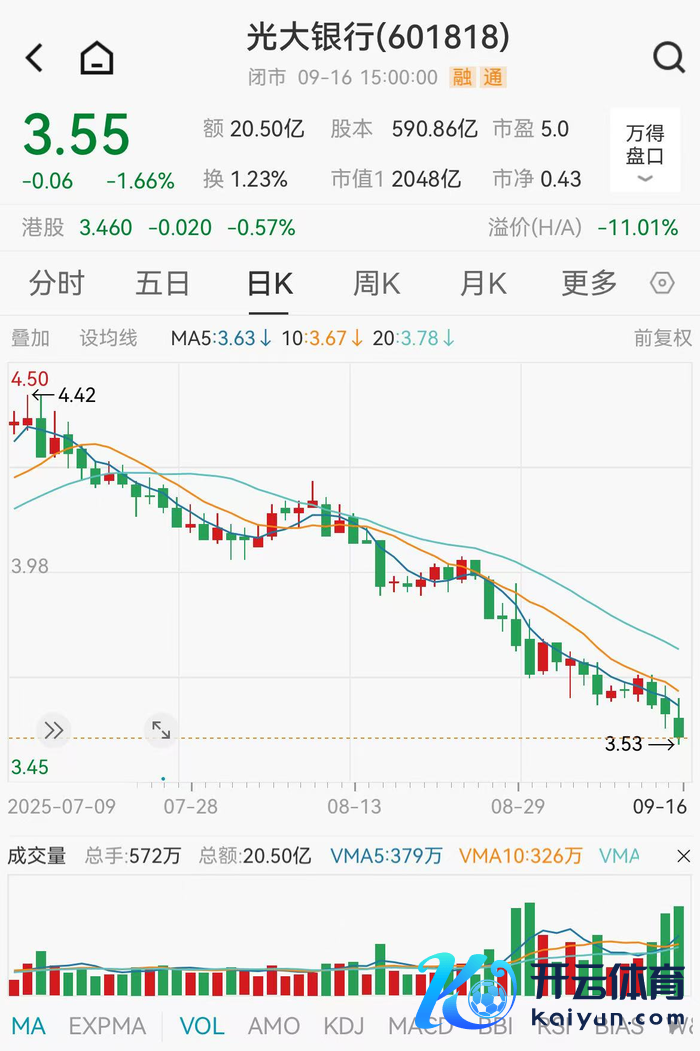Open the home icon in the header
Screen dimensions: 700x1051
pyautogui.click(x=97, y=58)
